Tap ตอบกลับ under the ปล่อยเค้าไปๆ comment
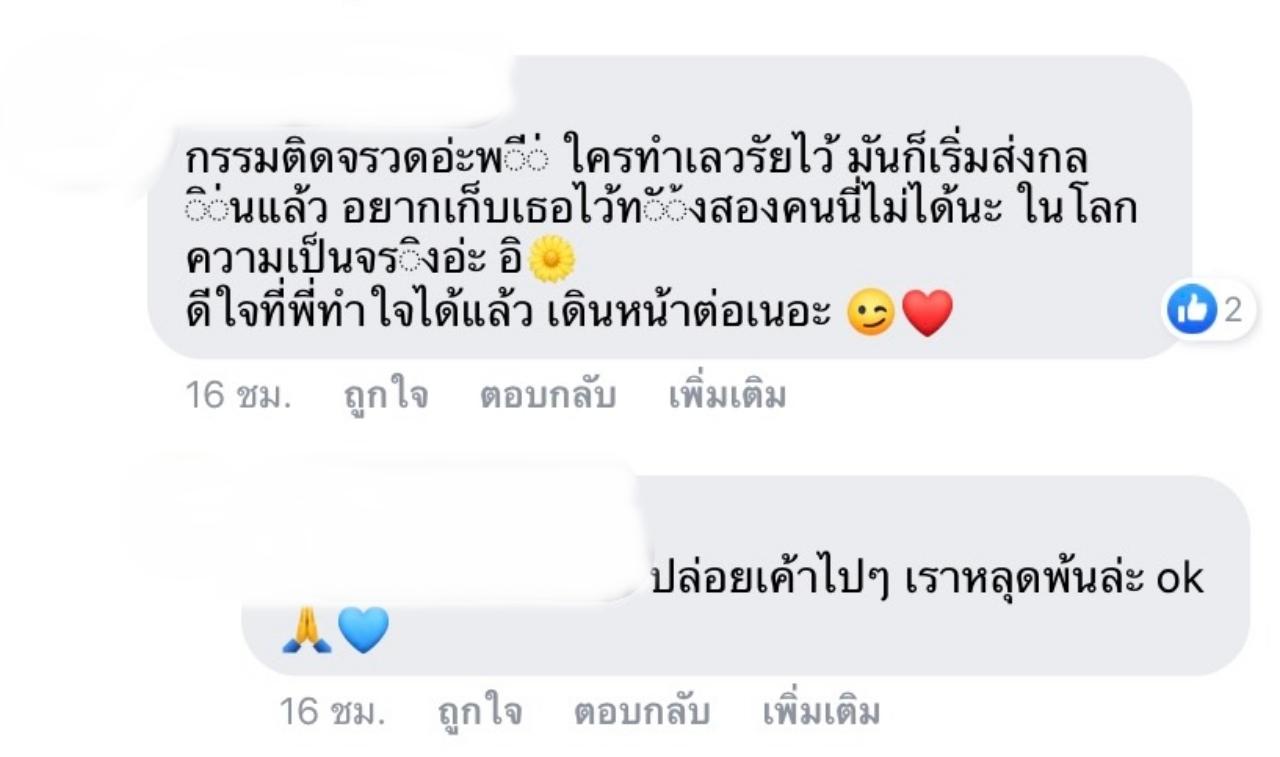The width and height of the screenshot is (1280, 757). pos(641,713)
